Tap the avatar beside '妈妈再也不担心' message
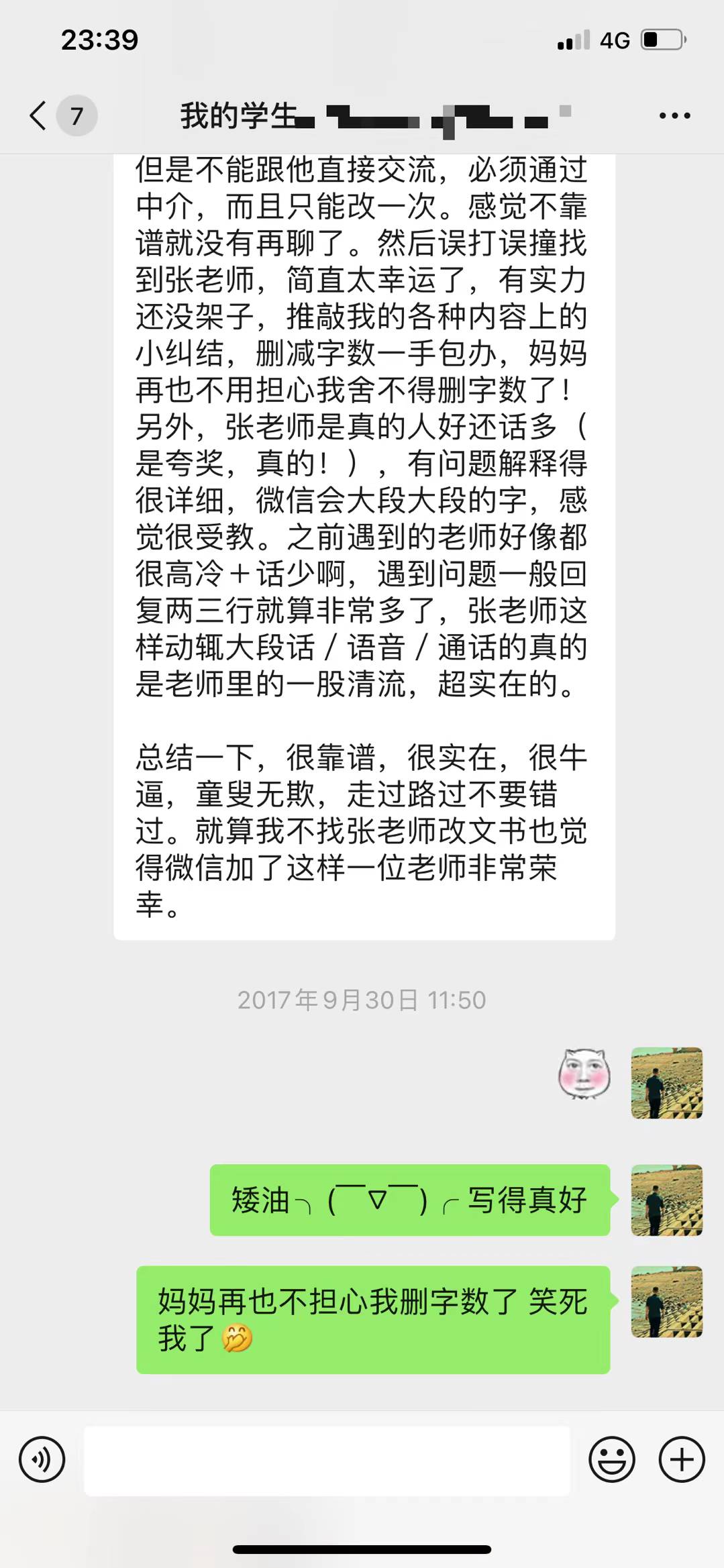 666,1302
